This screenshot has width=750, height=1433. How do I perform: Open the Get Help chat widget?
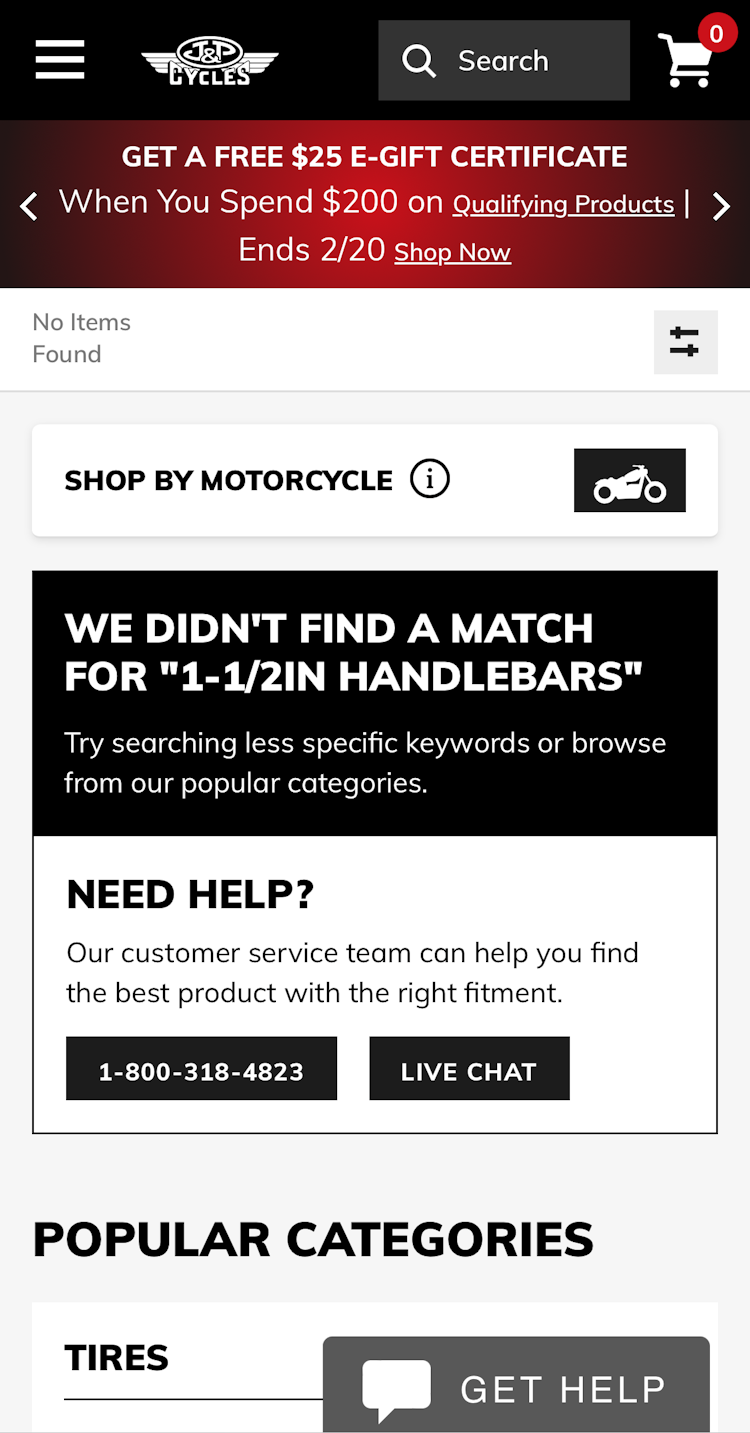point(516,1388)
